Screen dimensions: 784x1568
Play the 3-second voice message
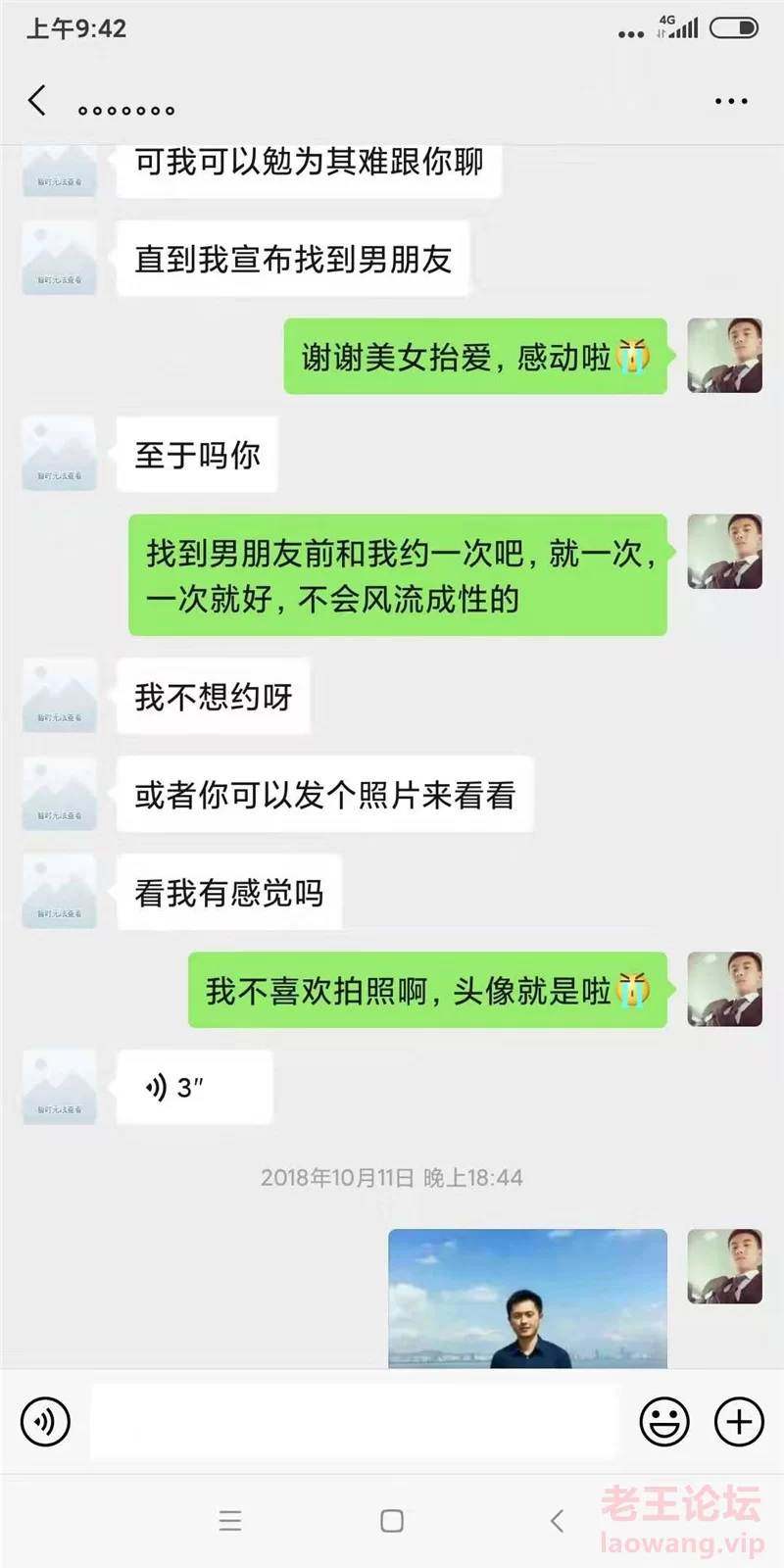[194, 1087]
